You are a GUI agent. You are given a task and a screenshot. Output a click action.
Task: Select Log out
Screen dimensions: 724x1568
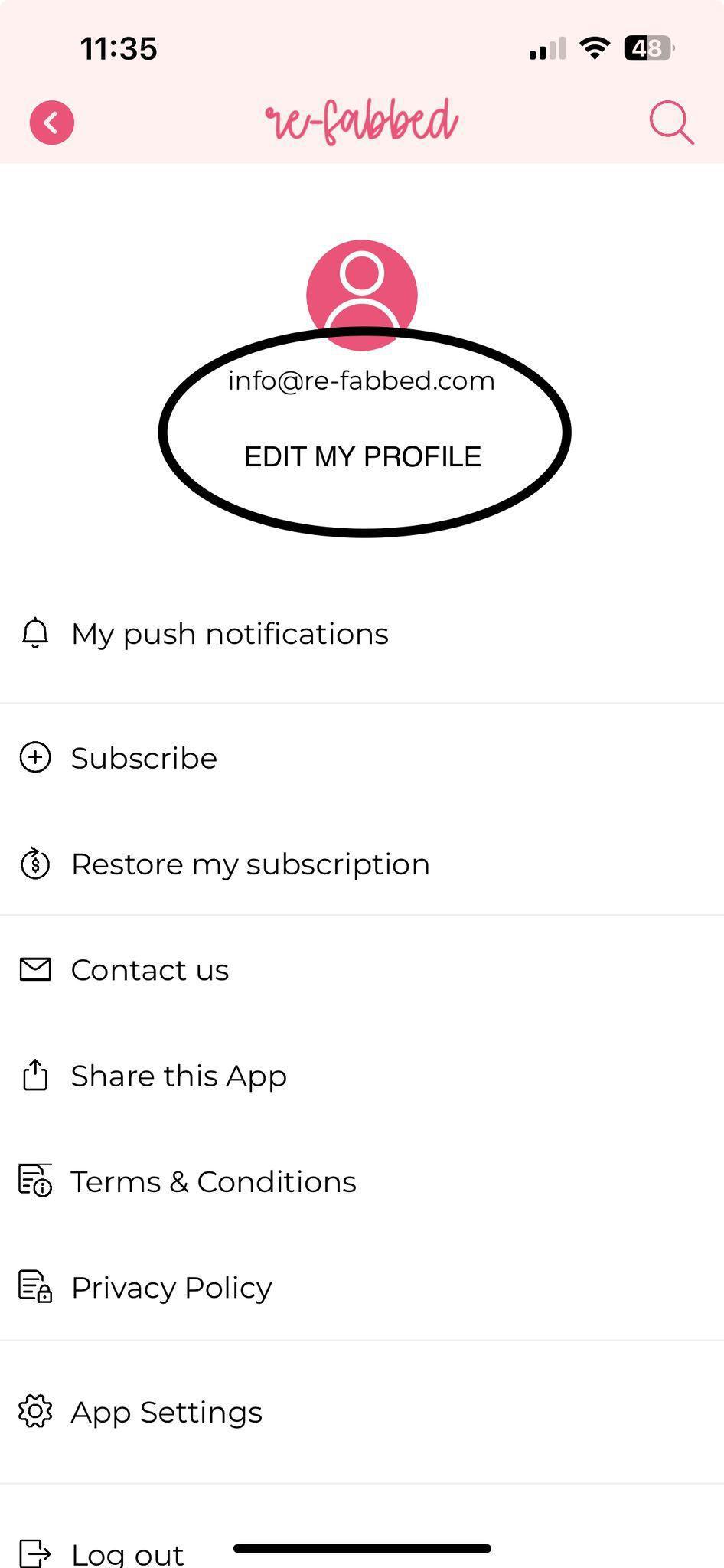pyautogui.click(x=127, y=1552)
